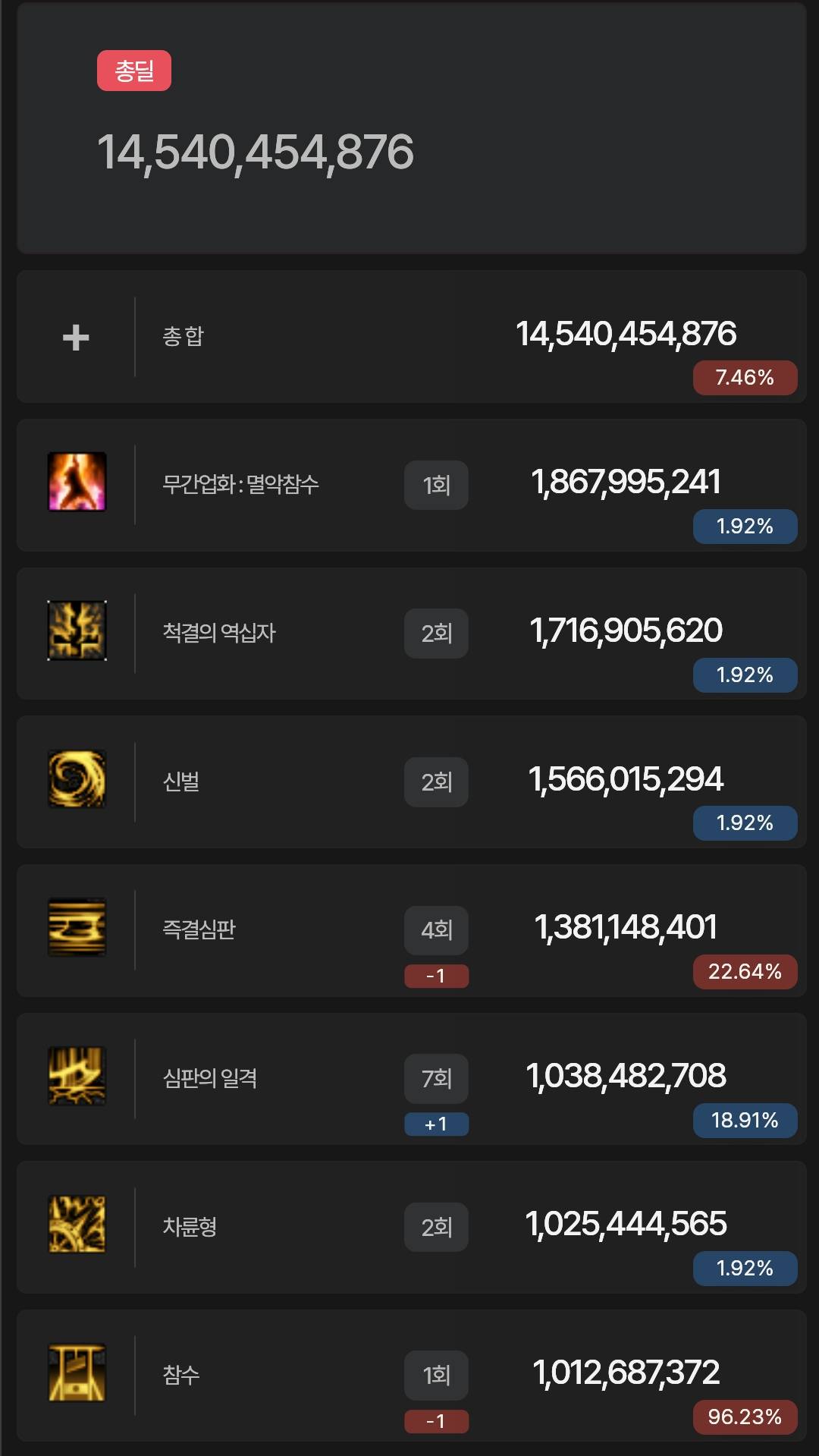Open the 즉결심판 skill row
Screen dimensions: 819x1456
(x=411, y=930)
